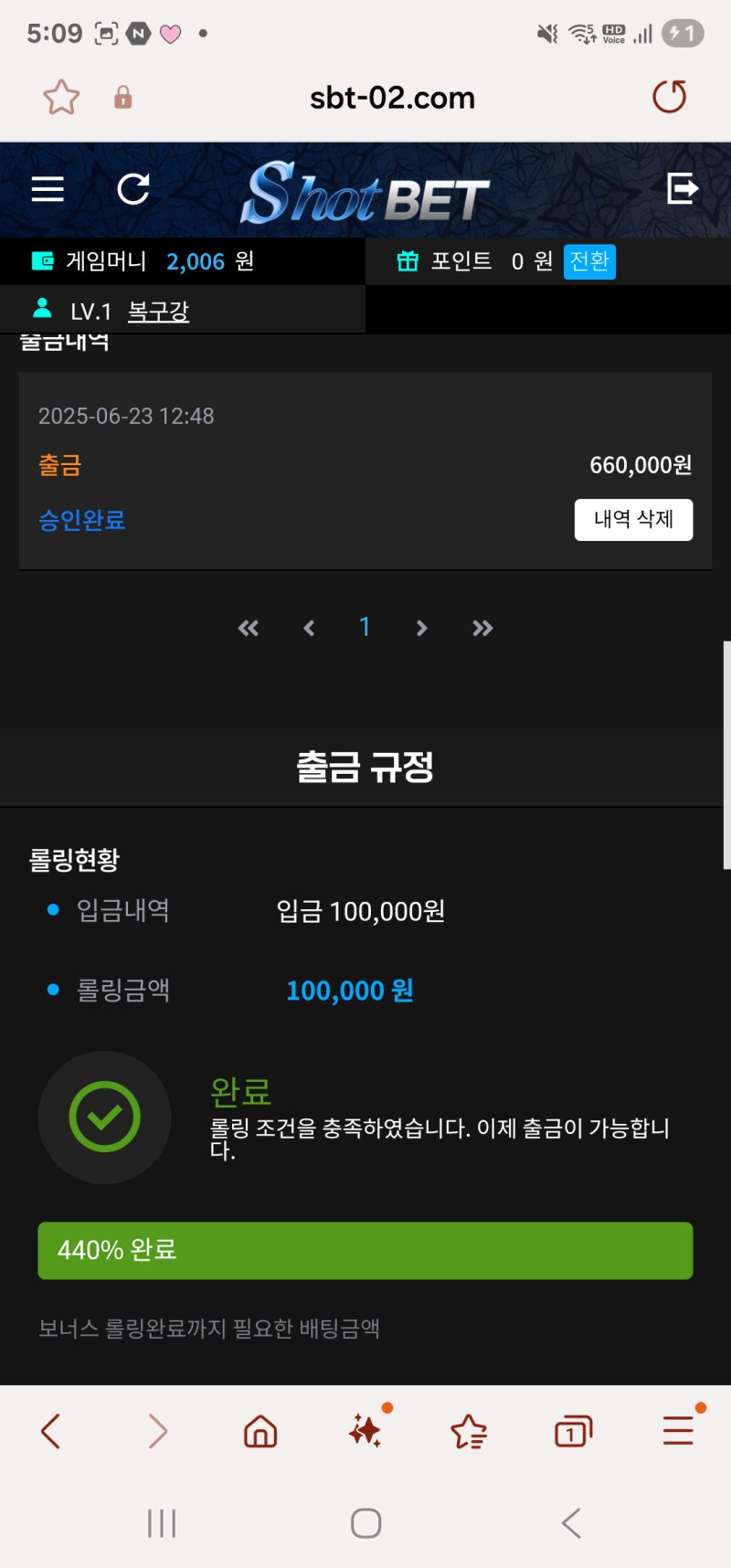This screenshot has width=731, height=1568.
Task: Open the browser AI sparkle feature
Action: click(365, 1431)
